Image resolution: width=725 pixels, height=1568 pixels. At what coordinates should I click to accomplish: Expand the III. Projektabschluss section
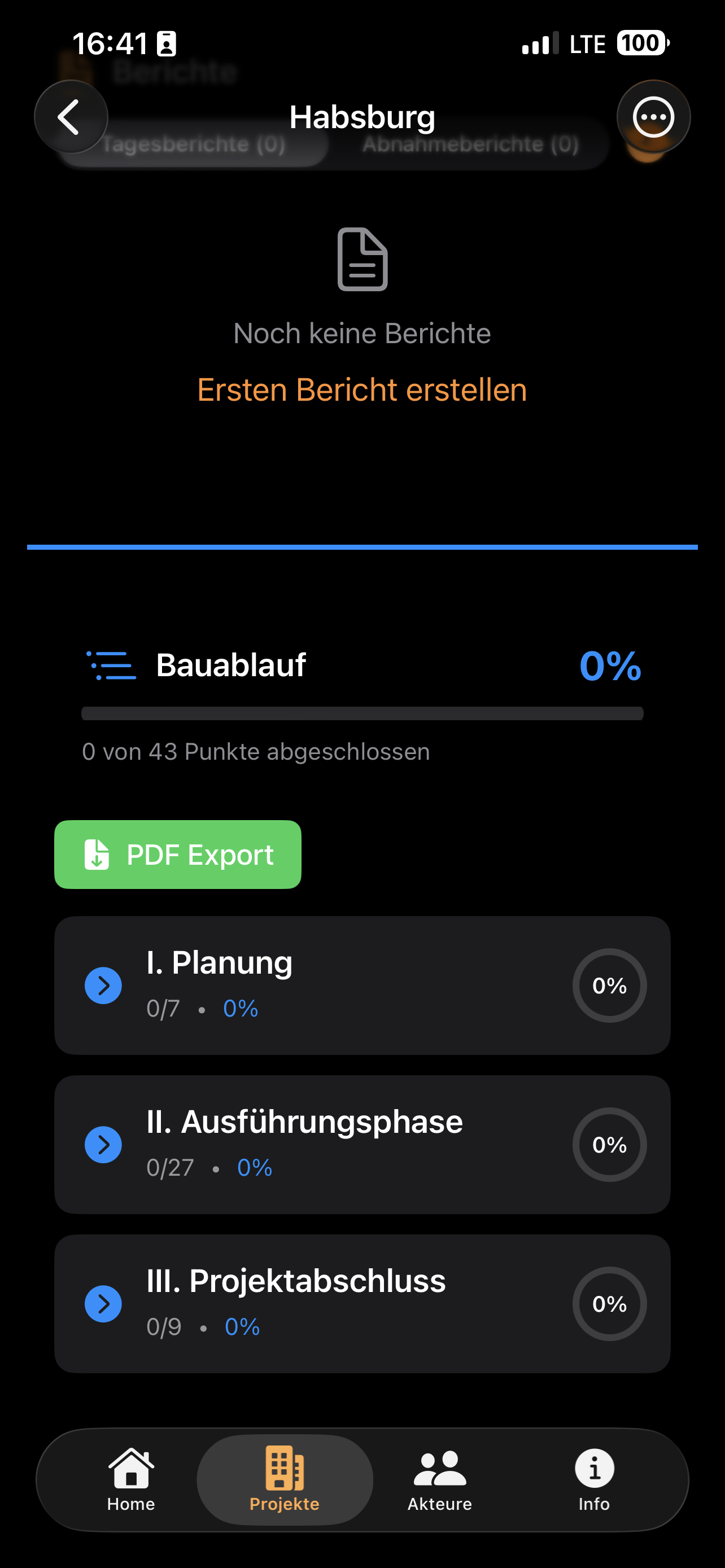(x=103, y=1304)
